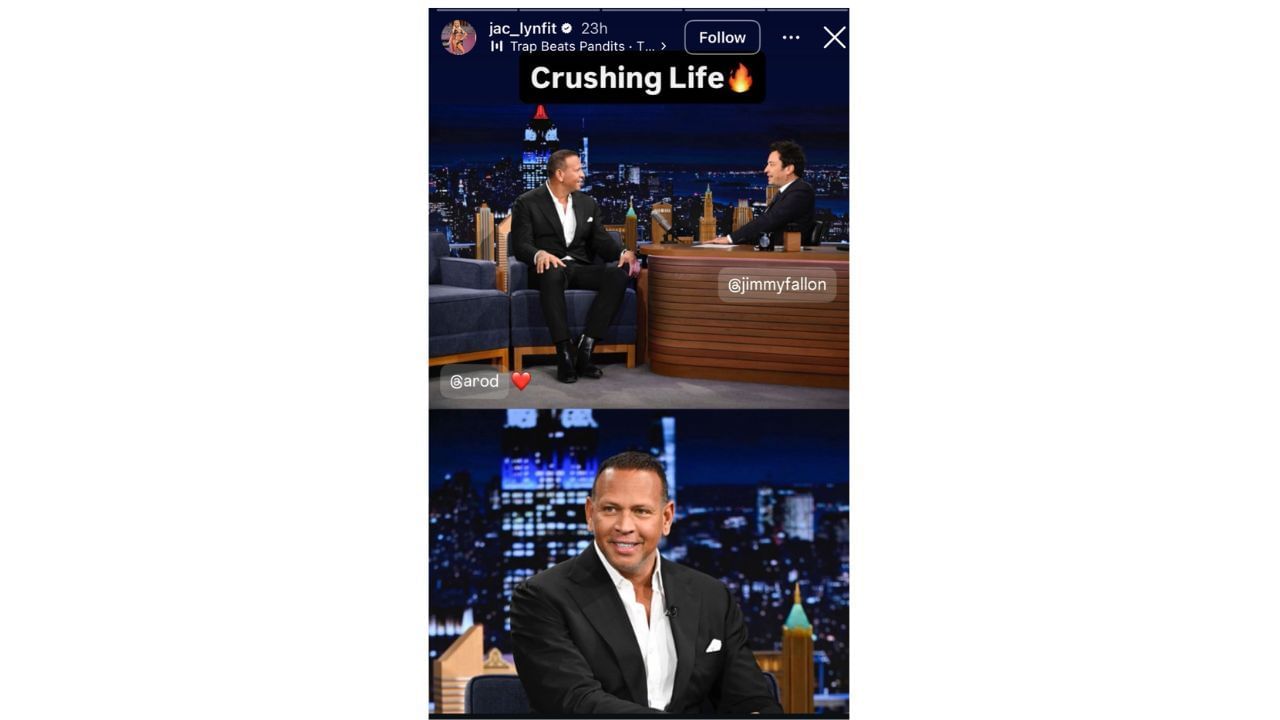Tap the jac_lynfit username
1280x720 pixels.
(x=522, y=28)
